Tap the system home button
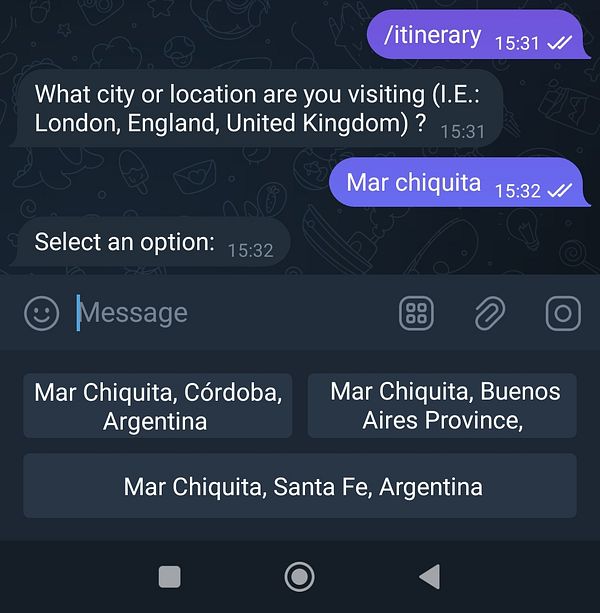This screenshot has height=613, width=600. coord(299,576)
